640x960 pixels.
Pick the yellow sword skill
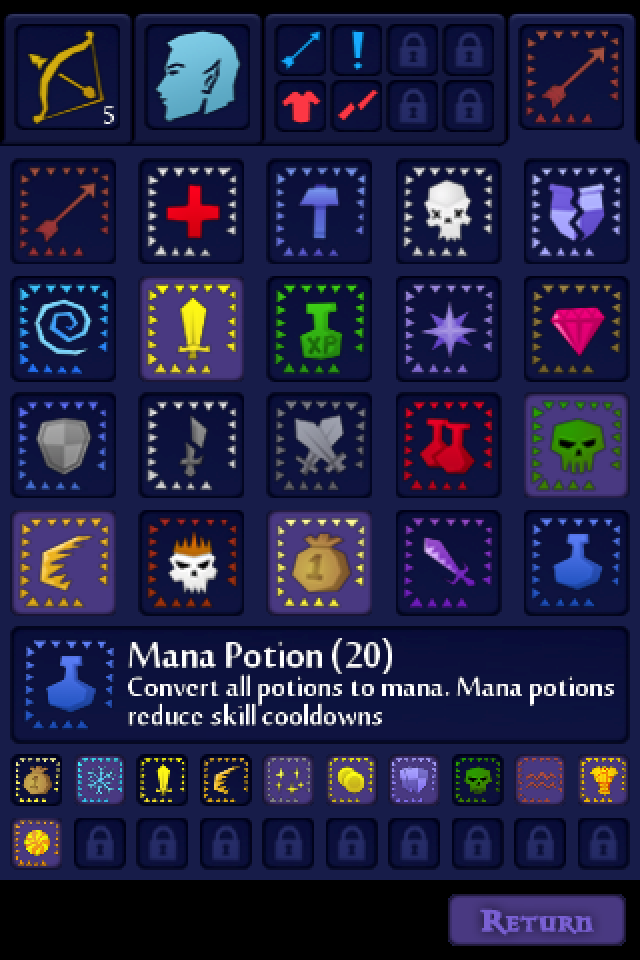[x=192, y=329]
